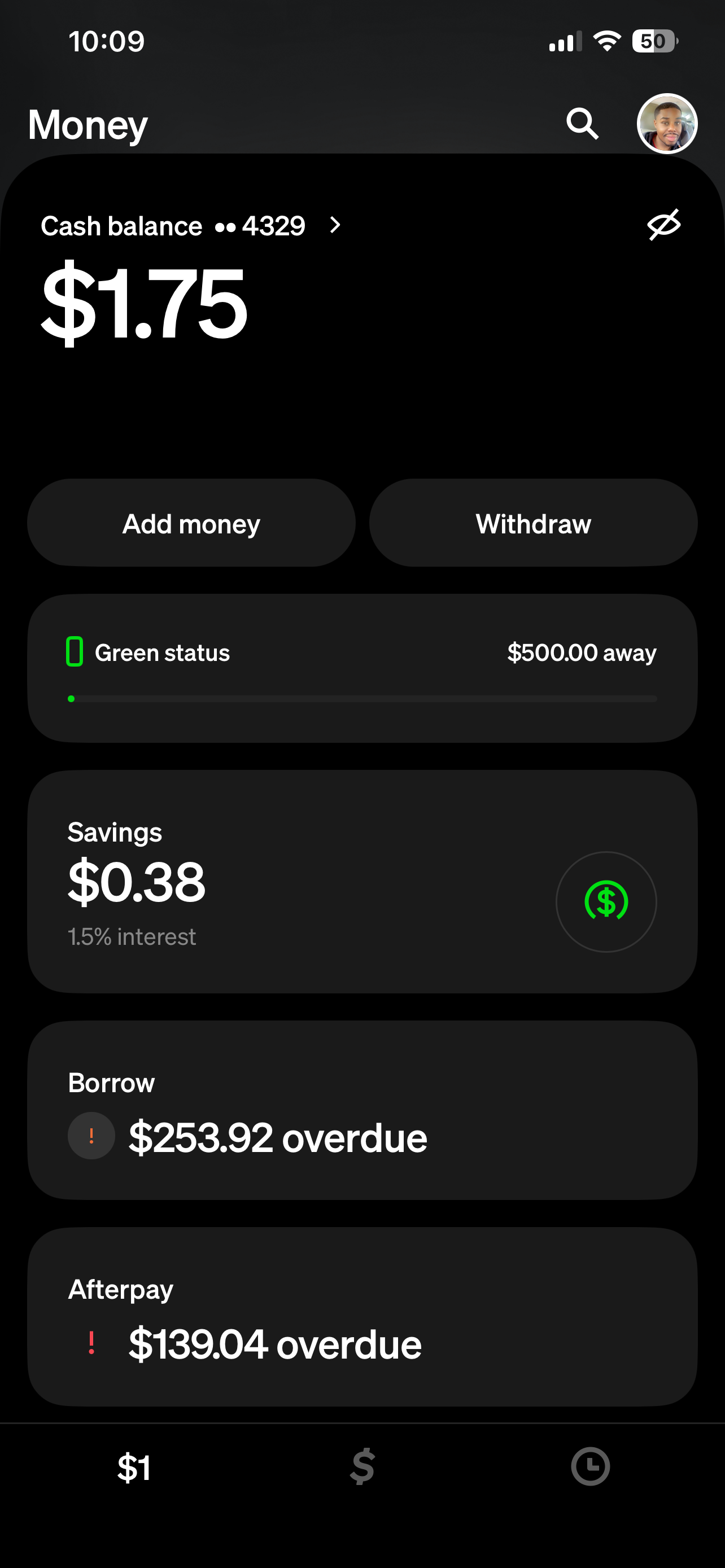Hide the cash balance amount
Viewport: 725px width, 1568px height.
pyautogui.click(x=663, y=225)
